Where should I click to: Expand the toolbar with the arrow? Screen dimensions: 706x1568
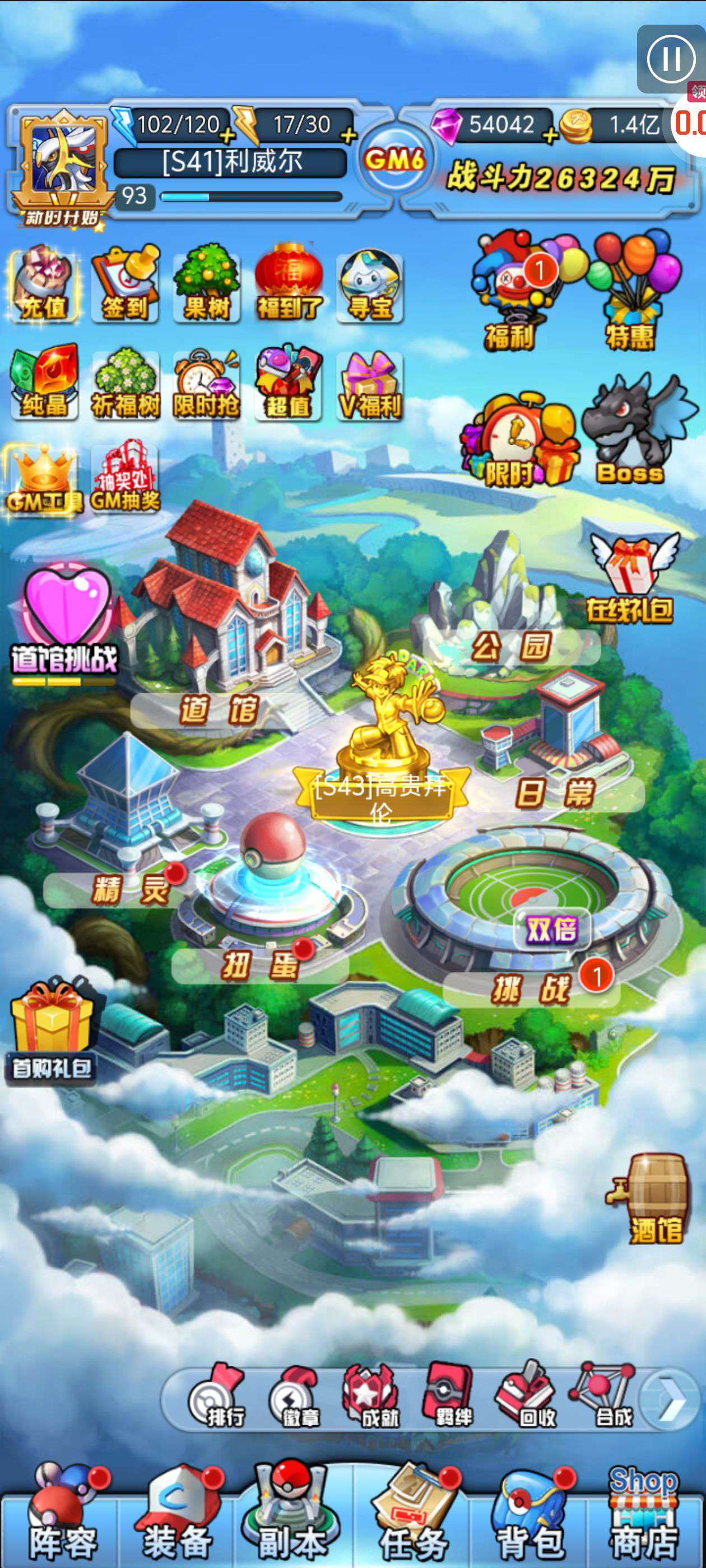(x=670, y=1401)
